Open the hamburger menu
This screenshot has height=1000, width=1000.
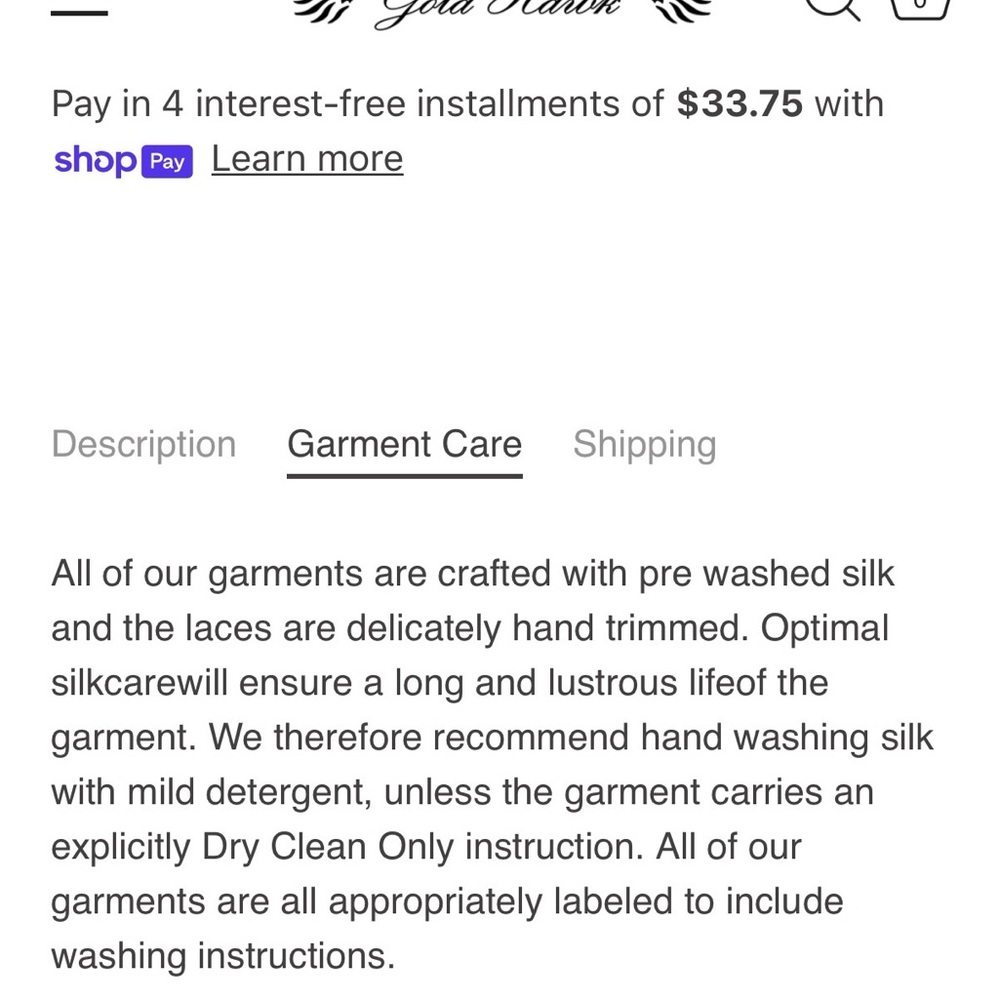[x=79, y=12]
